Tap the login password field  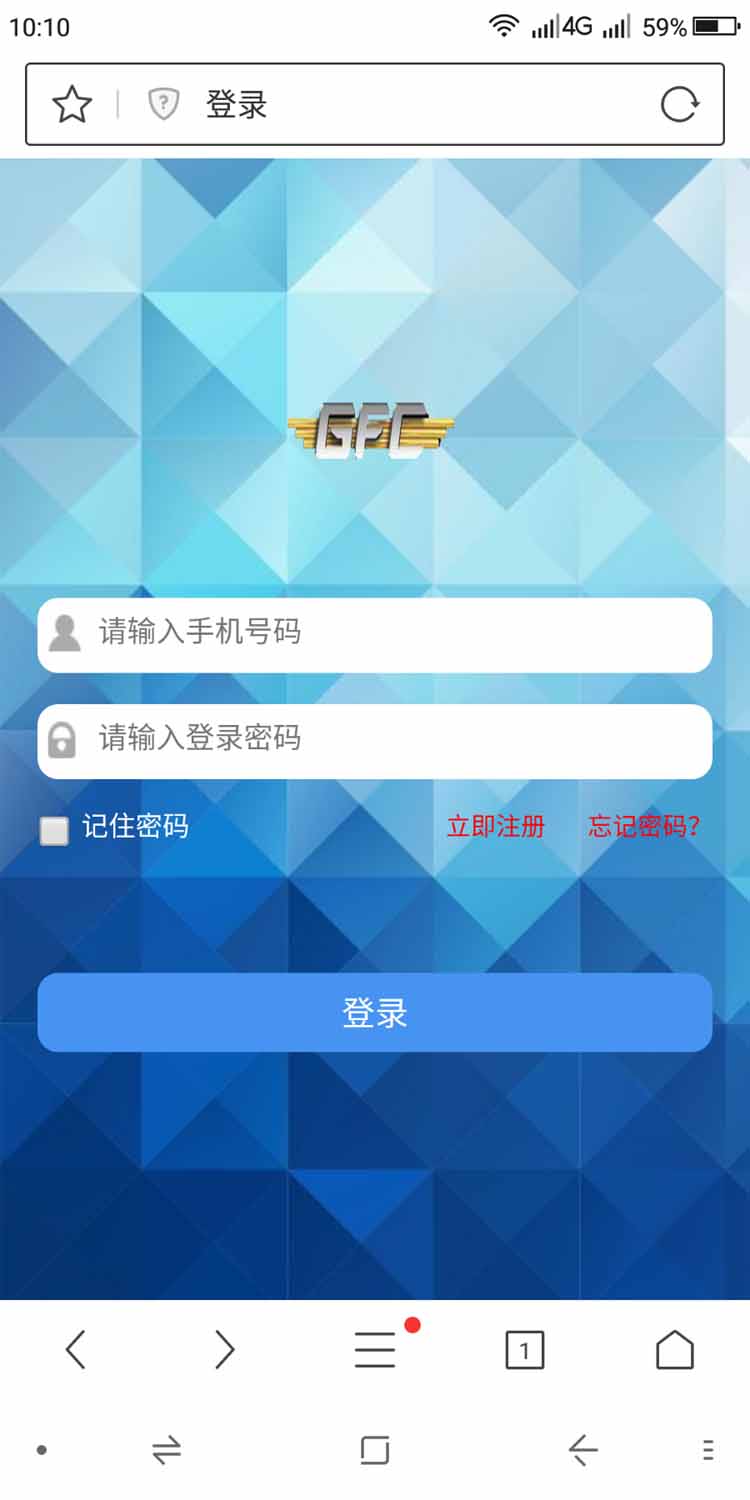pyautogui.click(x=390, y=741)
